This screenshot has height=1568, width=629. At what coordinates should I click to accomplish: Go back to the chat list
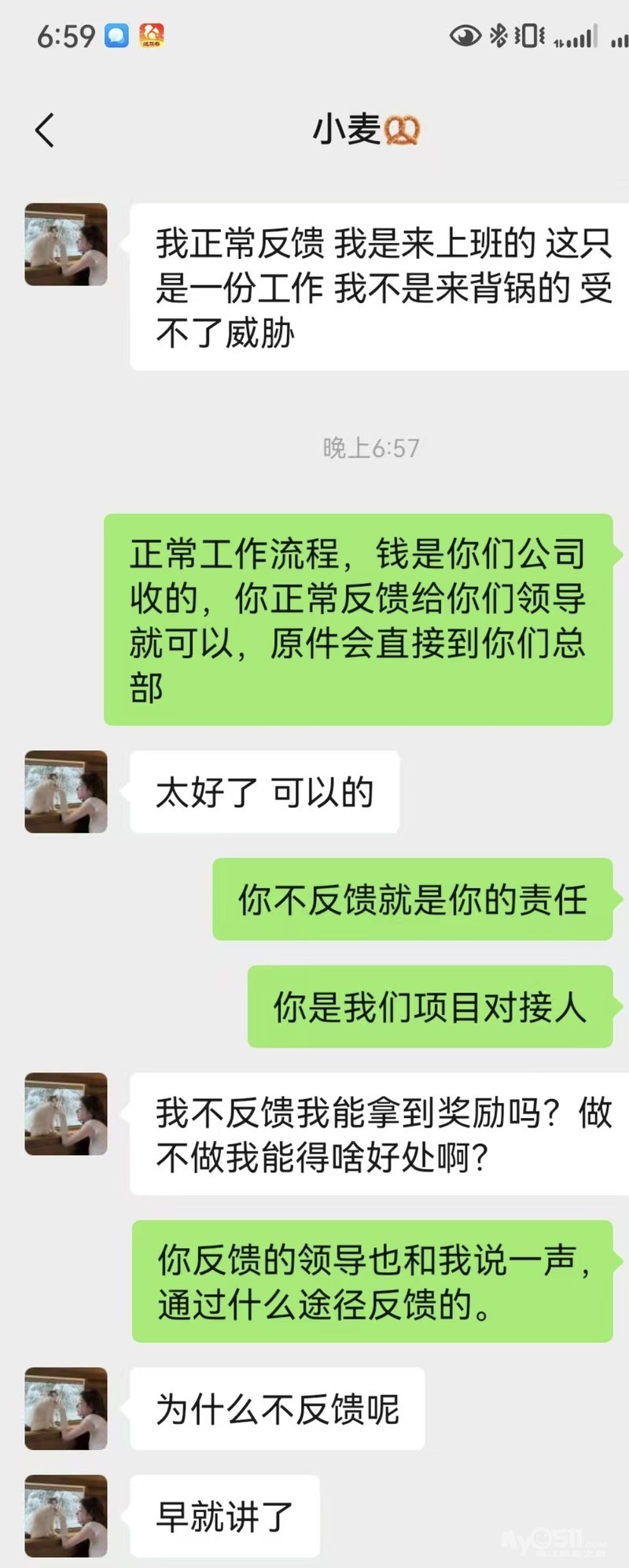(x=46, y=130)
